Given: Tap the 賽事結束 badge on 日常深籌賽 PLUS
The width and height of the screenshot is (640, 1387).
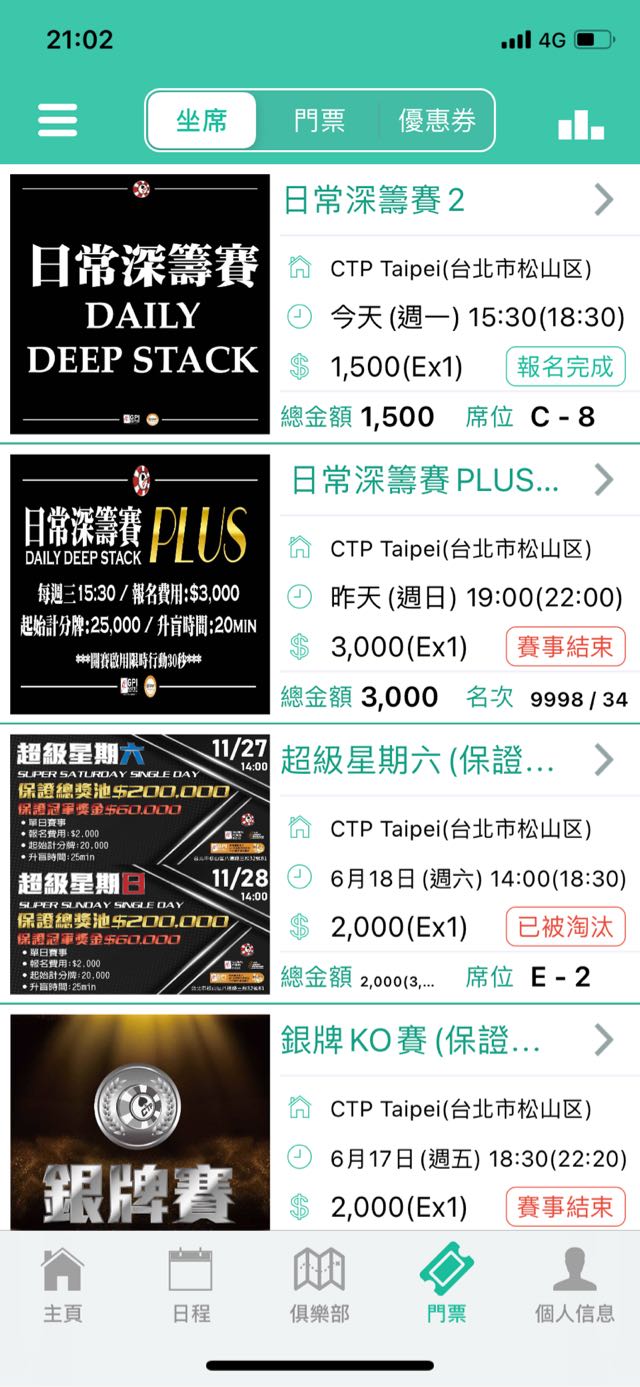Looking at the screenshot, I should pos(565,647).
